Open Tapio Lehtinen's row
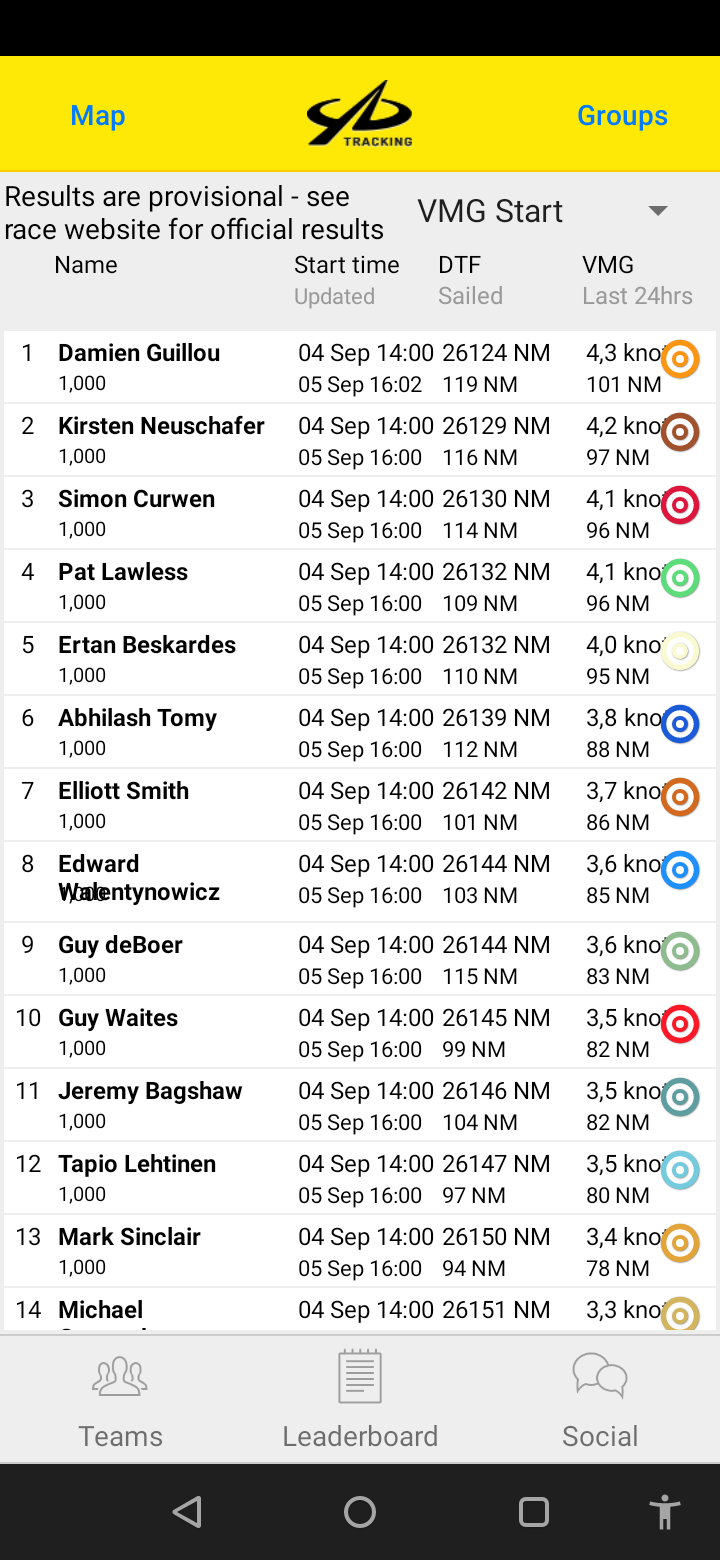 [x=360, y=1178]
